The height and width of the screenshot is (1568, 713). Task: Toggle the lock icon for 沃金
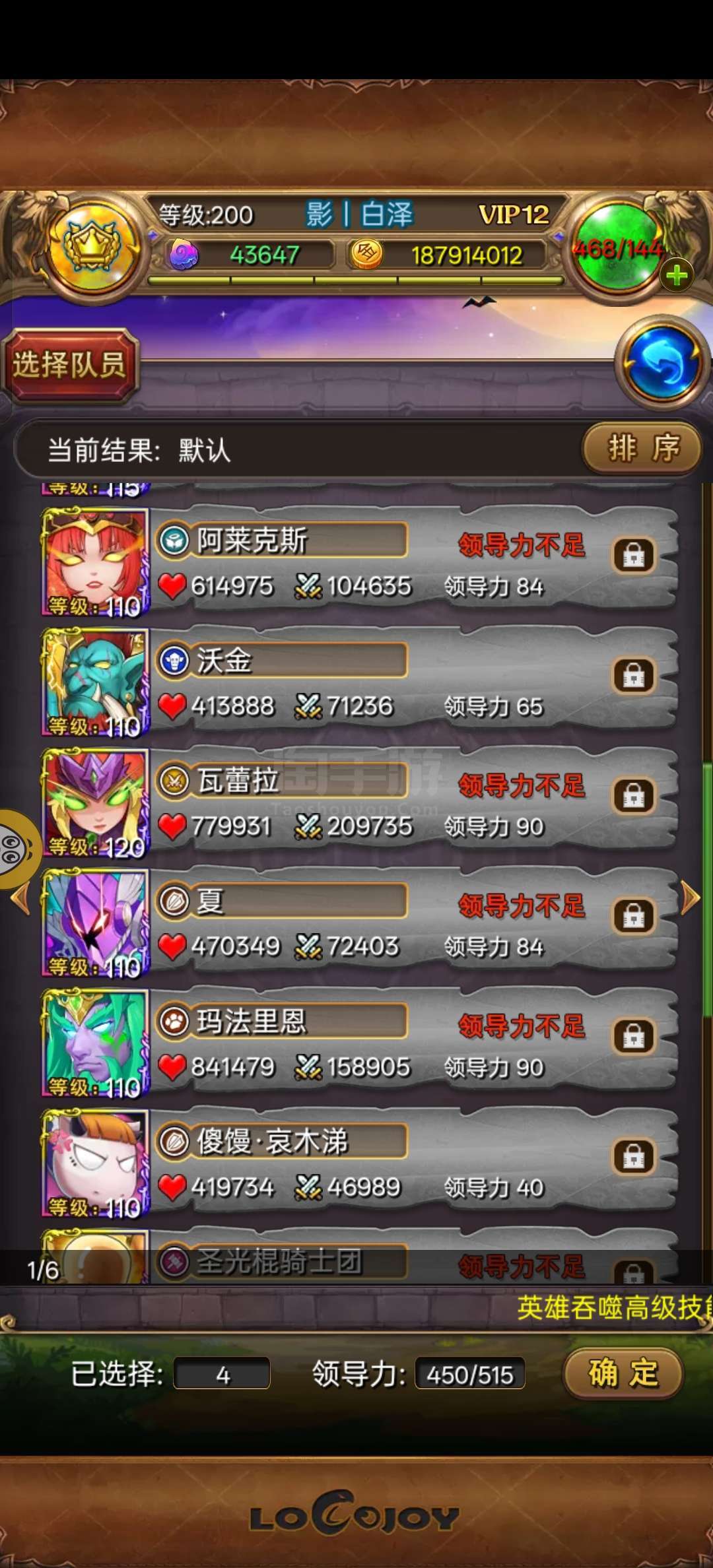pyautogui.click(x=634, y=676)
